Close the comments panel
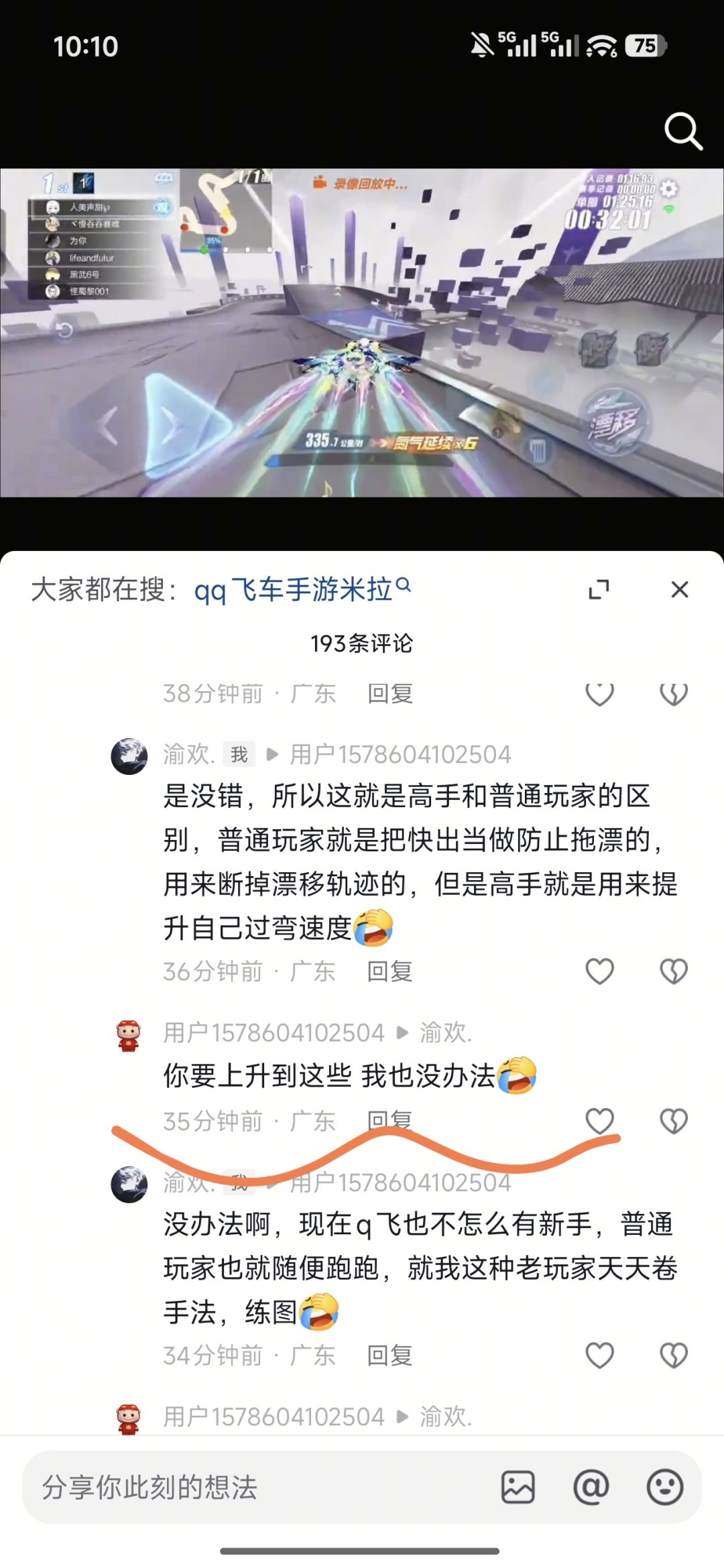This screenshot has width=724, height=1568. tap(680, 590)
